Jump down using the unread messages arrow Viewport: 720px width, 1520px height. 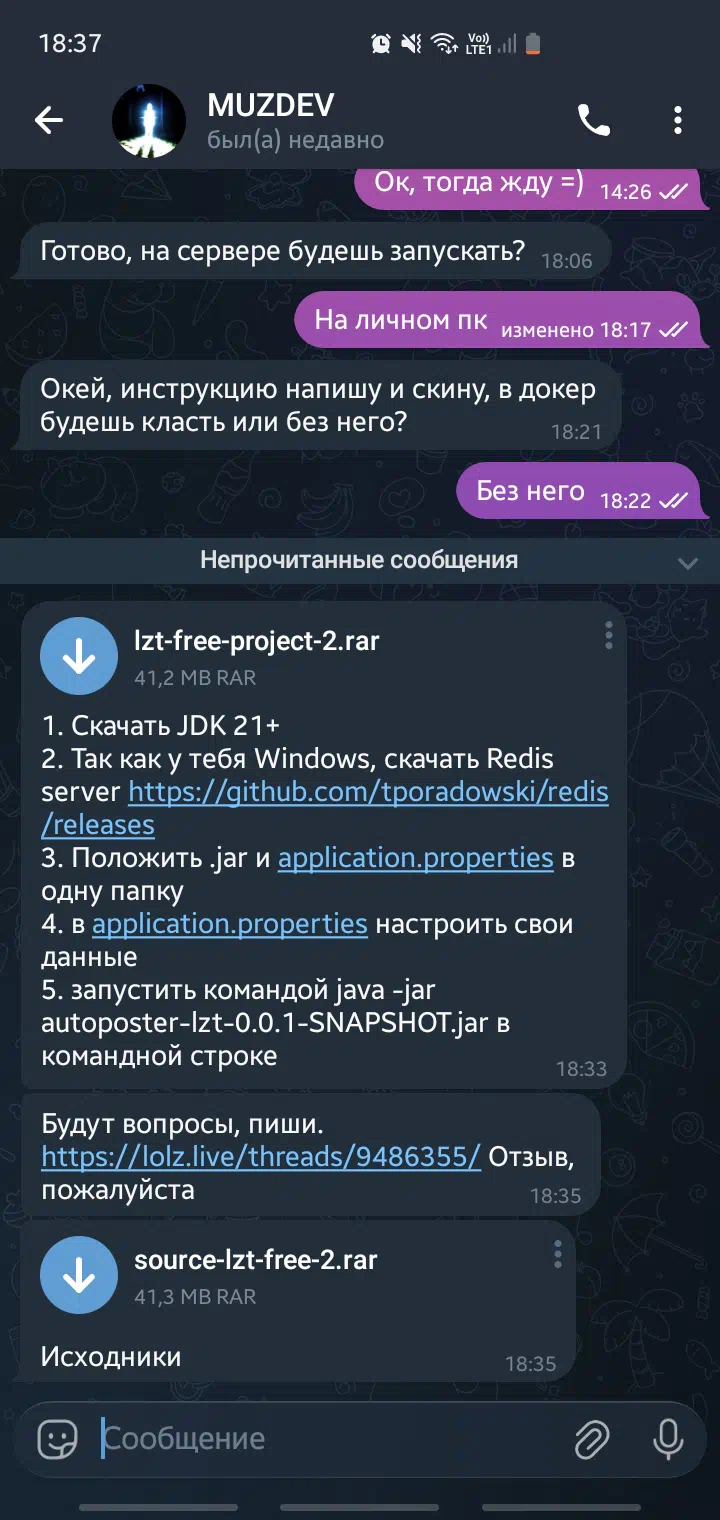(687, 563)
